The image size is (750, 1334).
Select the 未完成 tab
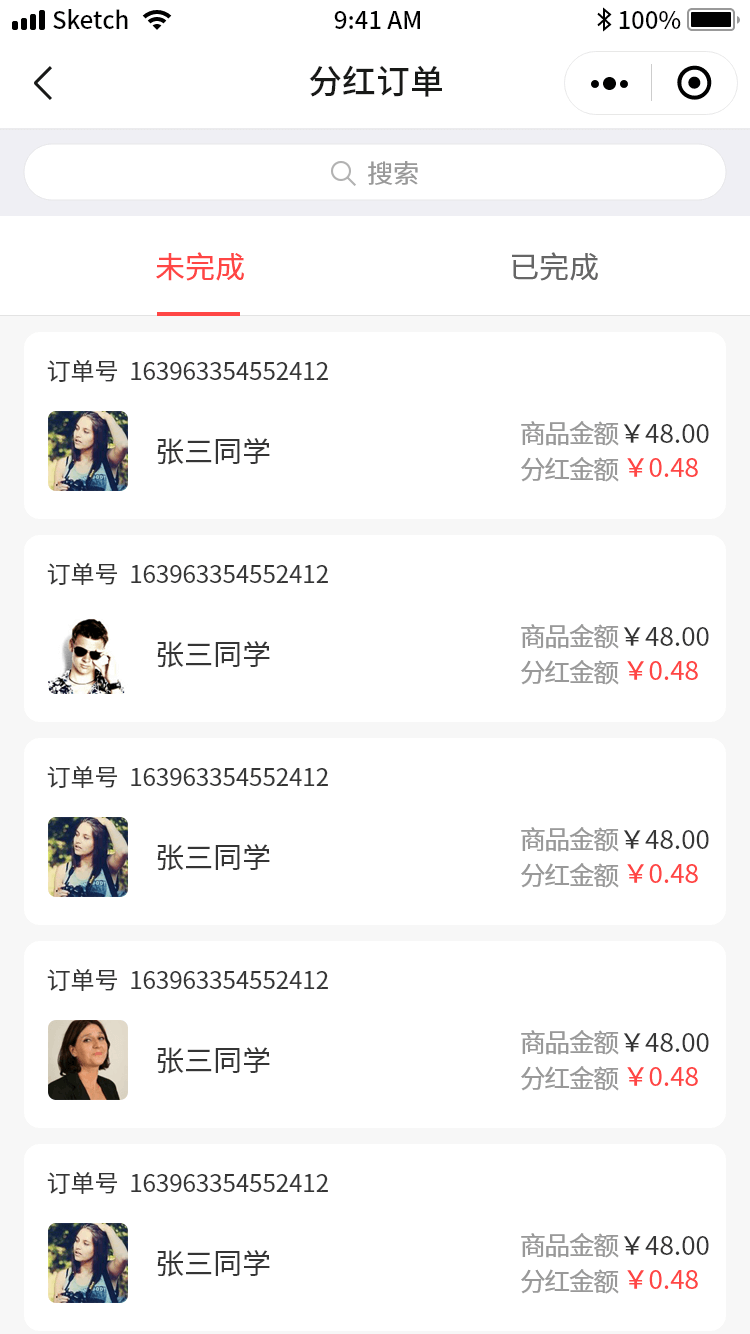199,268
